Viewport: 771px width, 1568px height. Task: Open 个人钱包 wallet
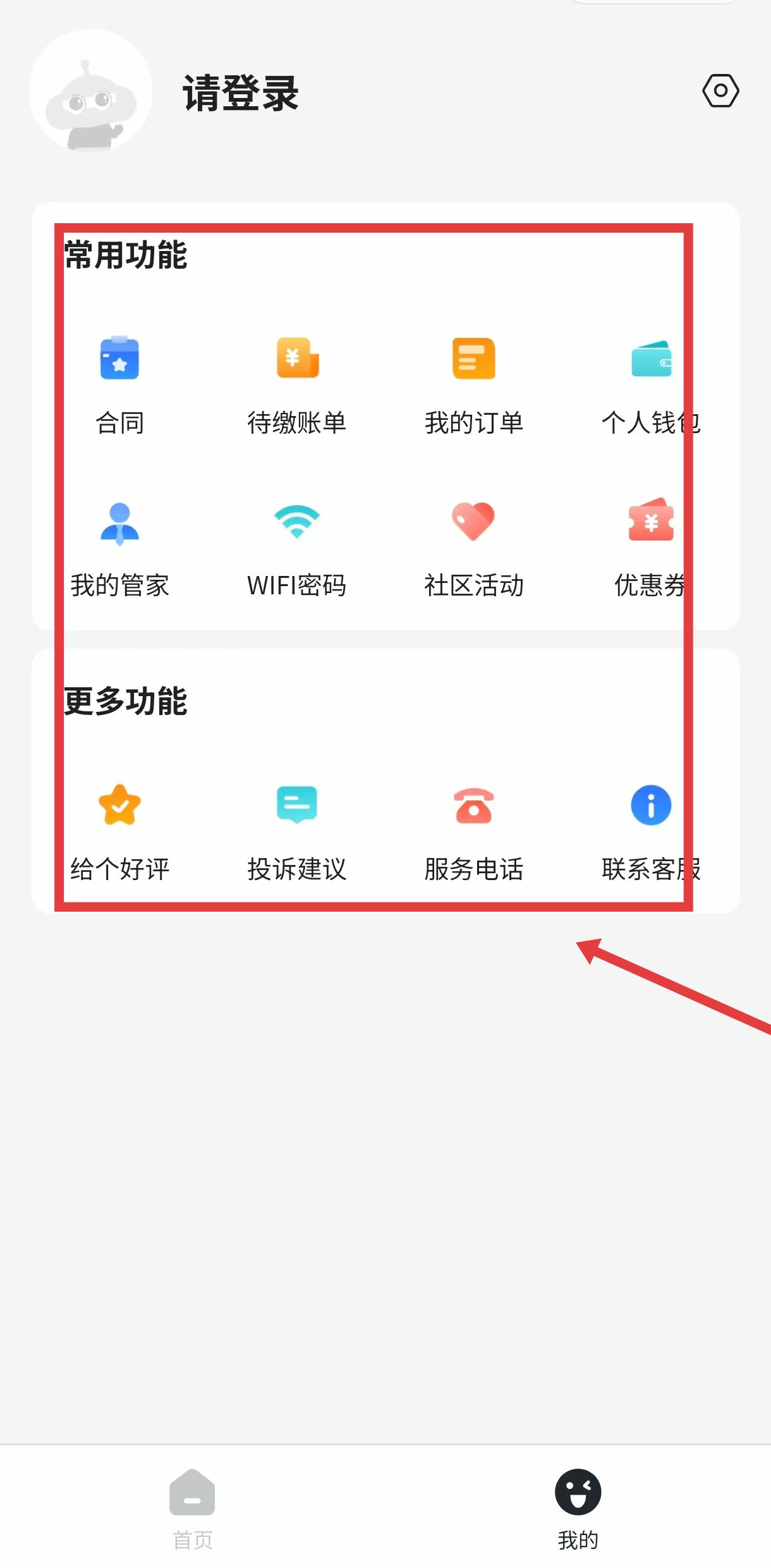(x=651, y=384)
